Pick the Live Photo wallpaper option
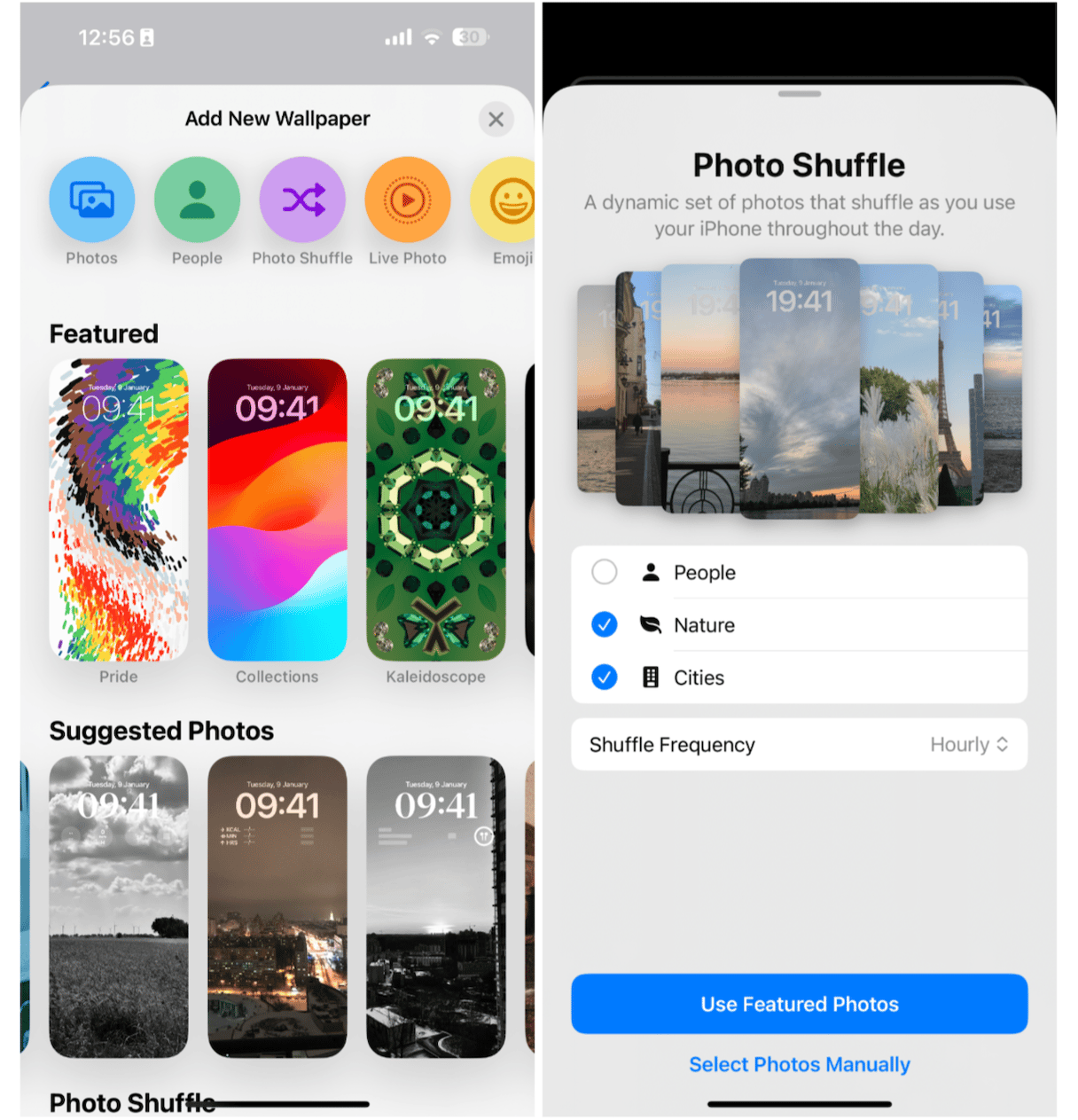This screenshot has width=1078, height=1120. [408, 200]
